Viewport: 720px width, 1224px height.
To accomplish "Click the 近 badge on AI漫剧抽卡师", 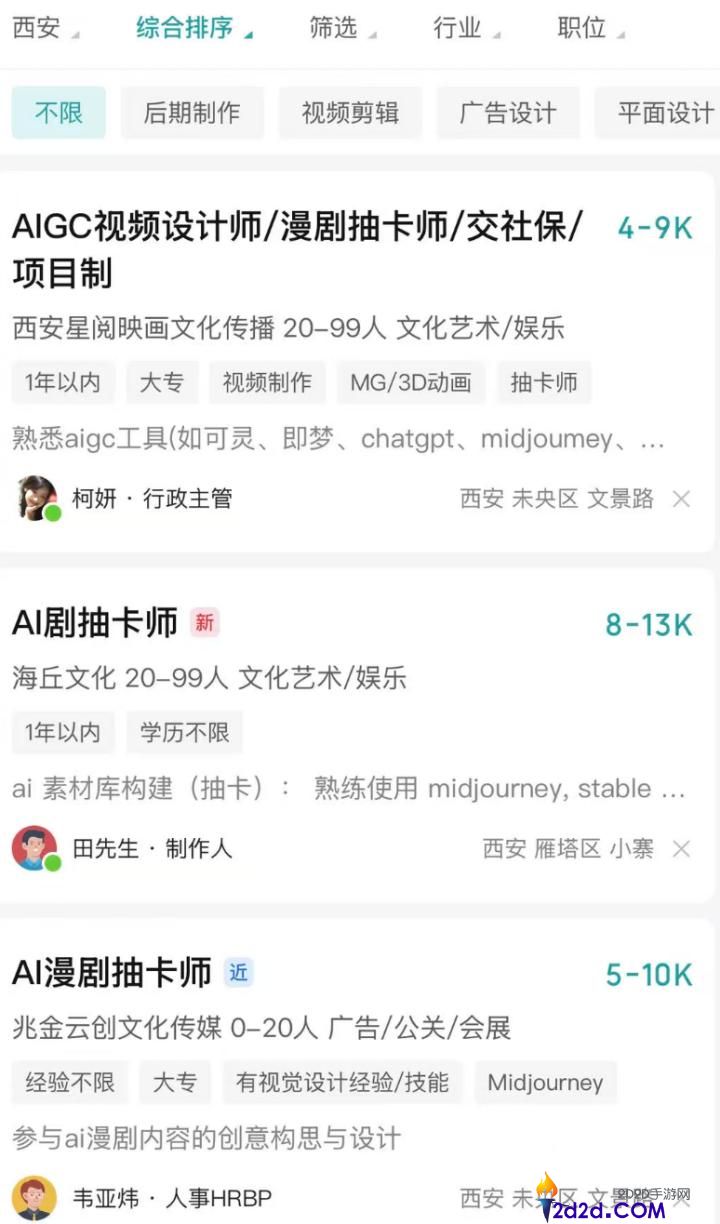I will tap(238, 972).
